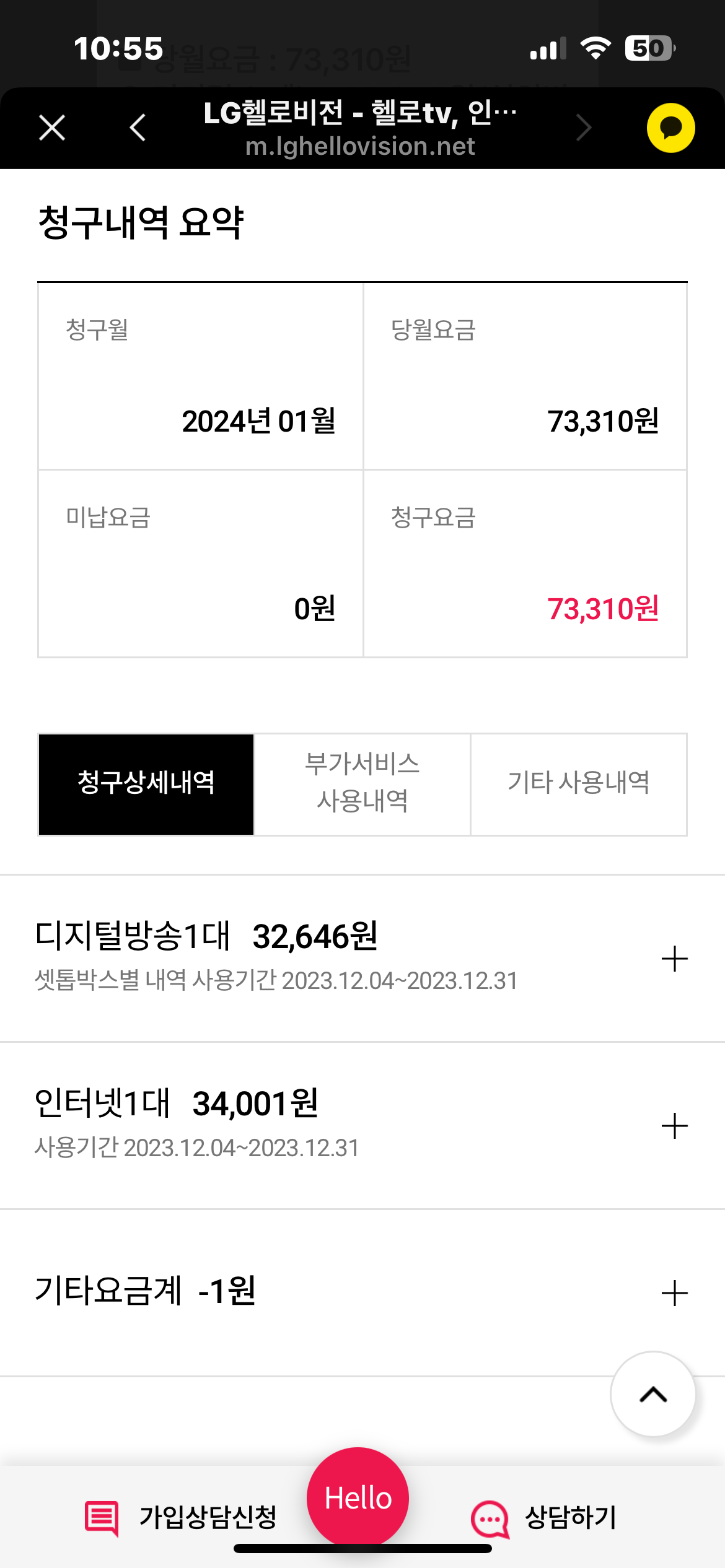
Task: Jump to top with the up arrow
Action: point(653,1394)
